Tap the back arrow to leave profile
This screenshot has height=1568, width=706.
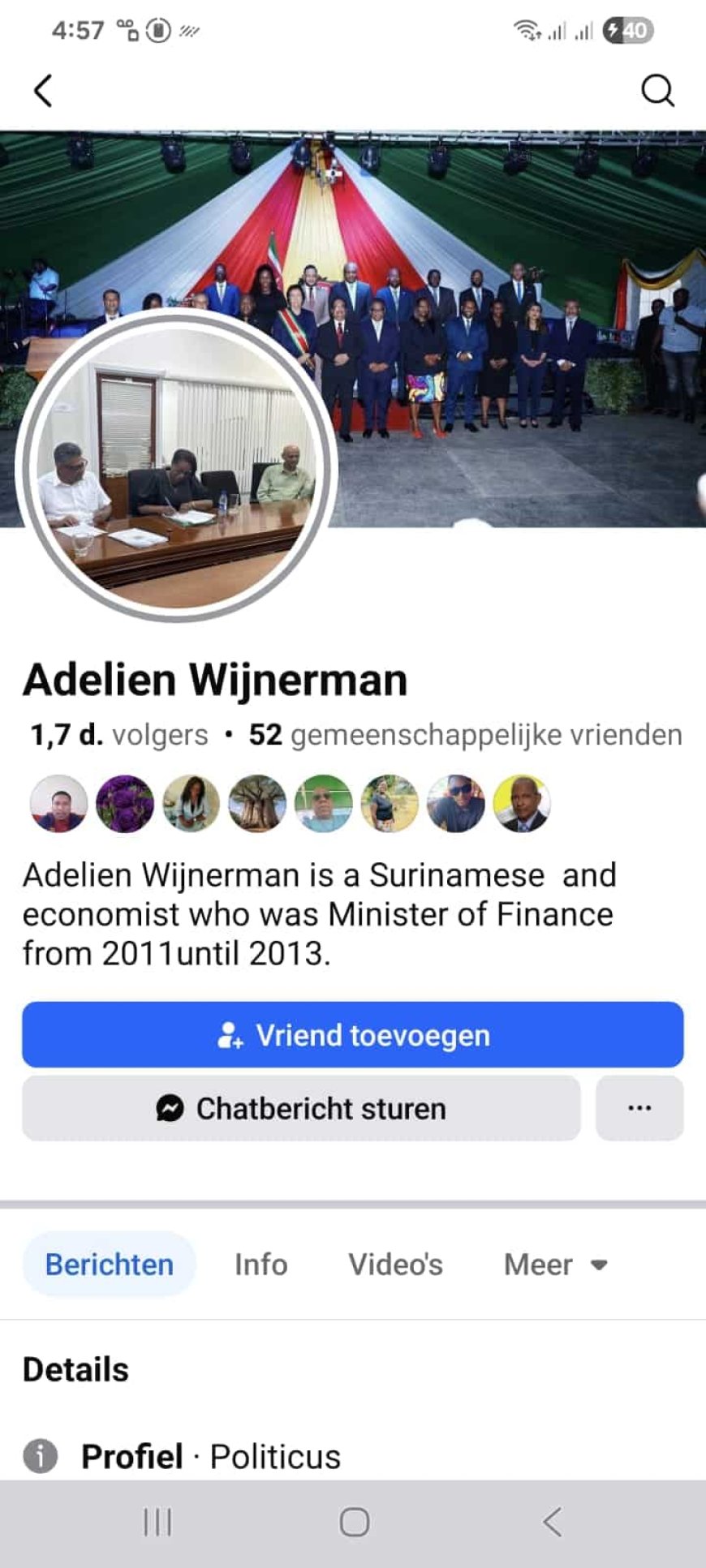[44, 91]
